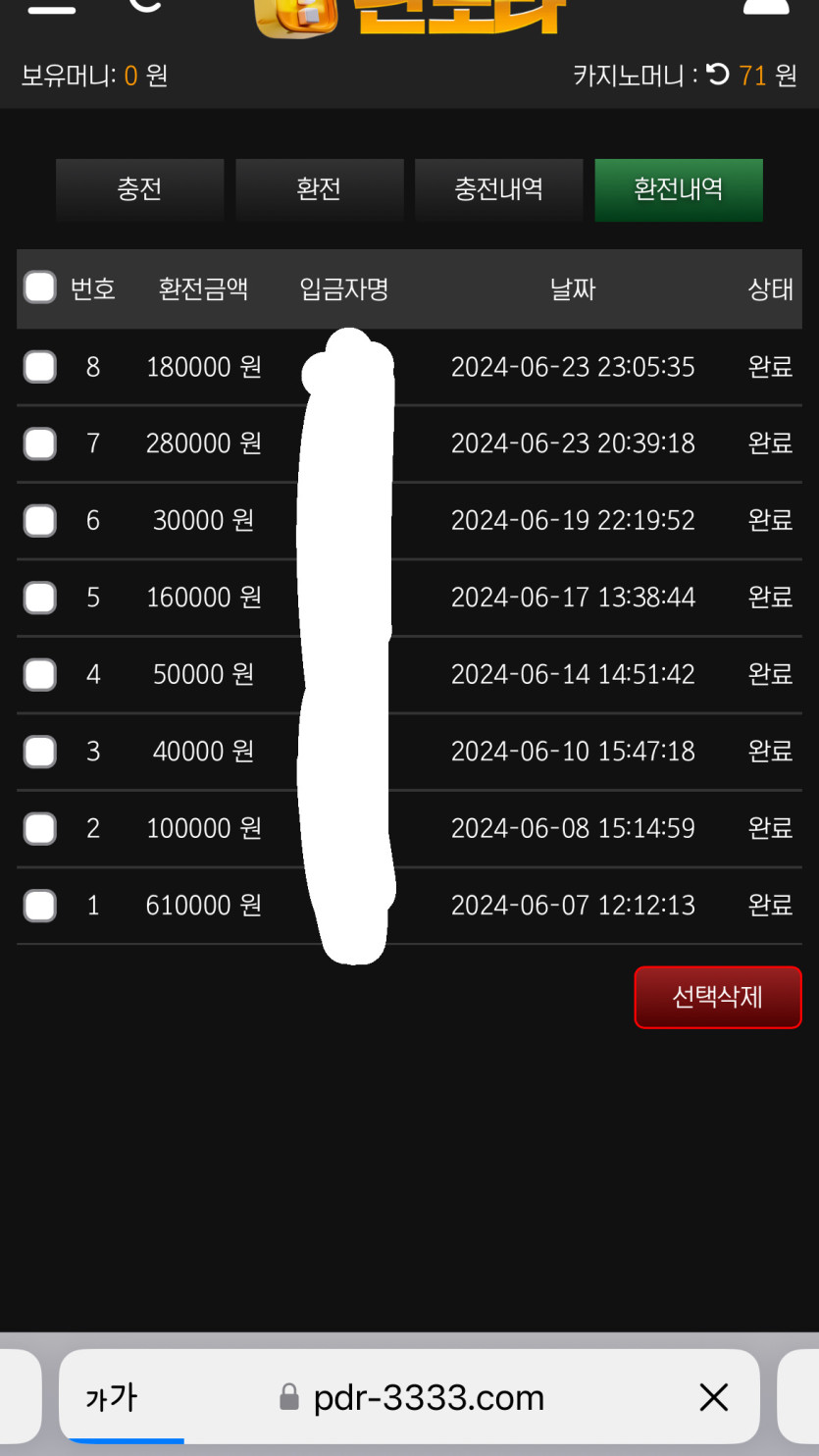Screen dimensions: 819x1456
Task: Tick the checkbox for row number 2
Action: 40,828
